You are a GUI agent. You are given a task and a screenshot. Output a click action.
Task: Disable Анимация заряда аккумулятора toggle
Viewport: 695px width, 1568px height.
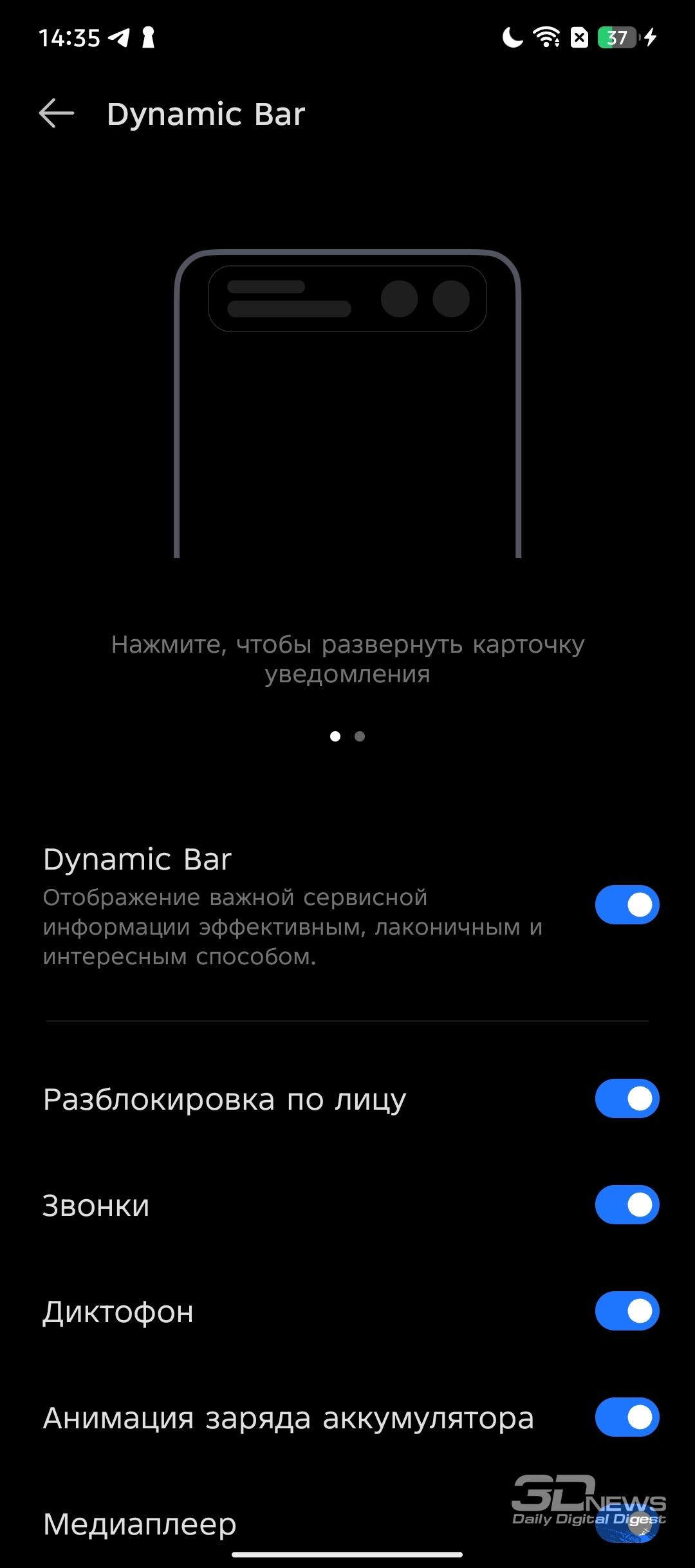627,1417
